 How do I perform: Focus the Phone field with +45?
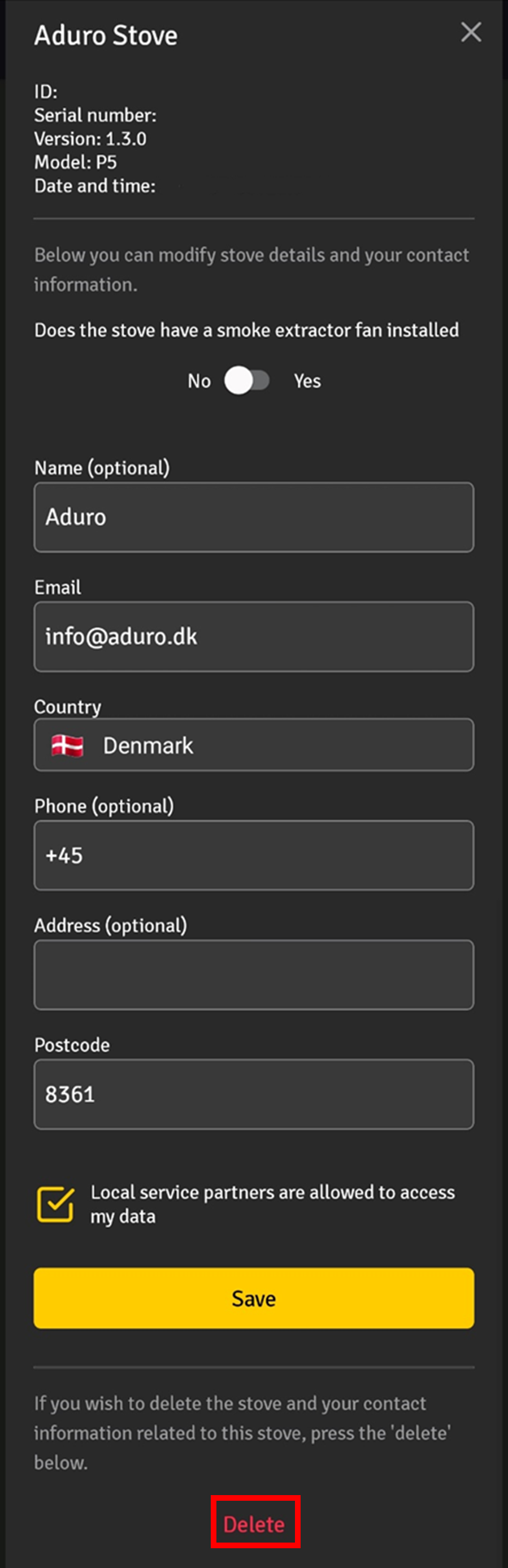253,855
